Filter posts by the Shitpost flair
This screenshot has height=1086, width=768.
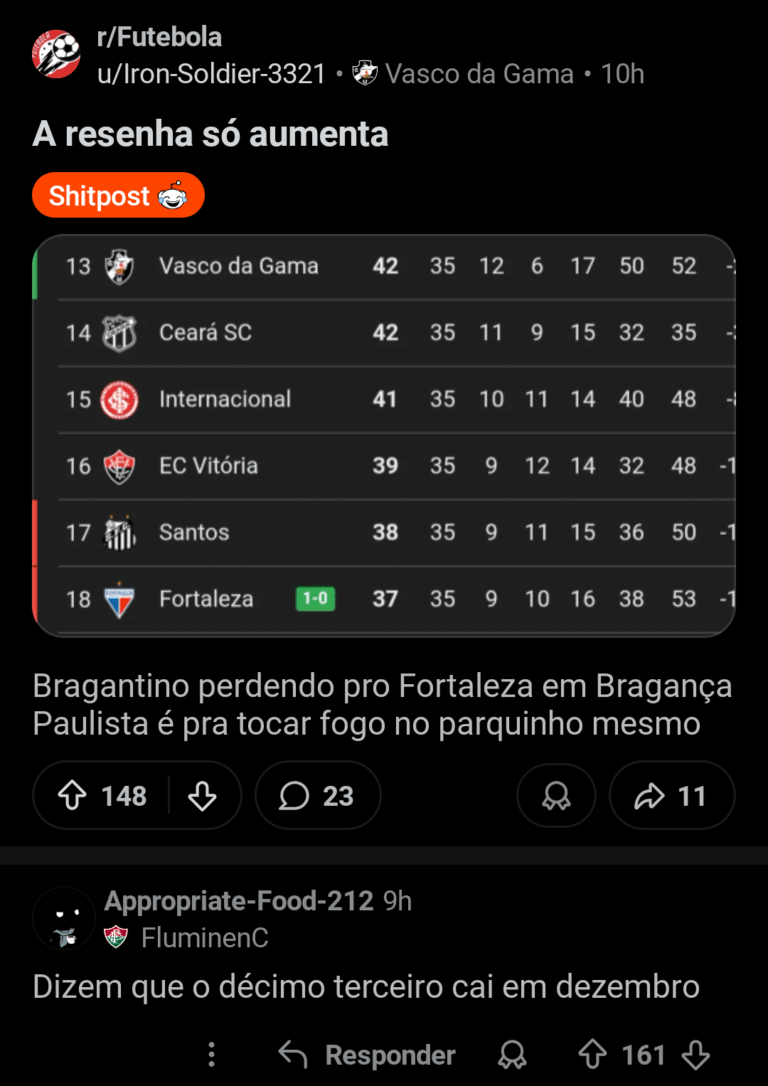118,196
